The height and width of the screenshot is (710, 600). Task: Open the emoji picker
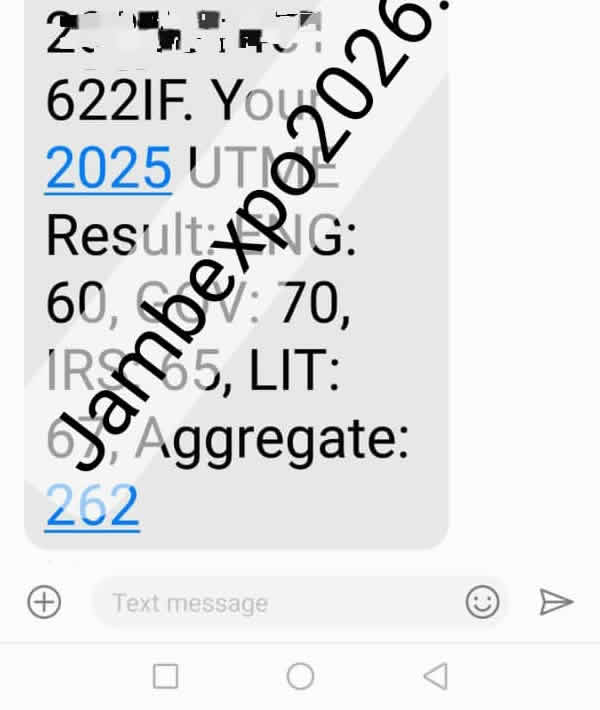482,602
